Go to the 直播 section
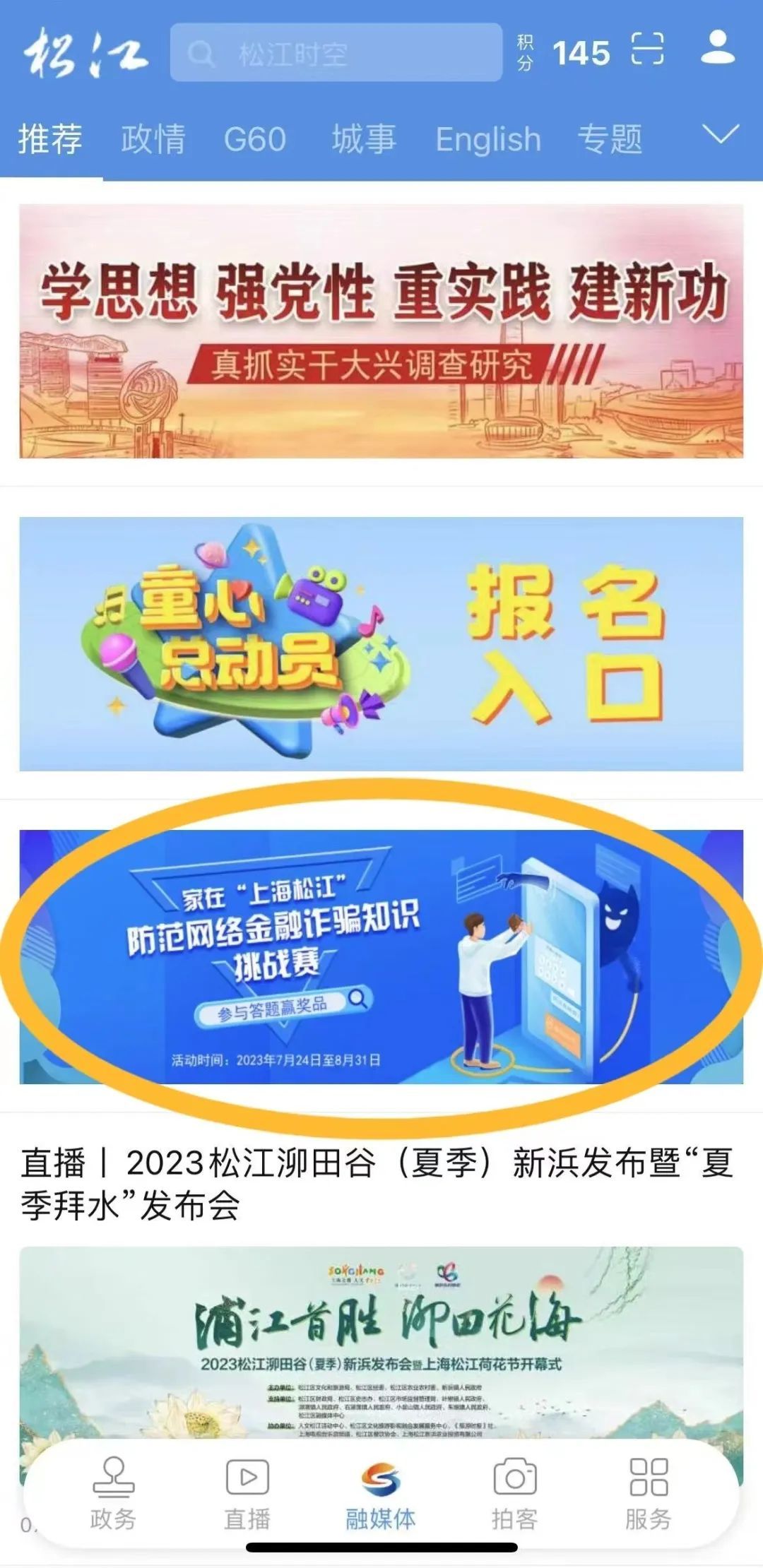Image resolution: width=763 pixels, height=1568 pixels. coord(247,1492)
